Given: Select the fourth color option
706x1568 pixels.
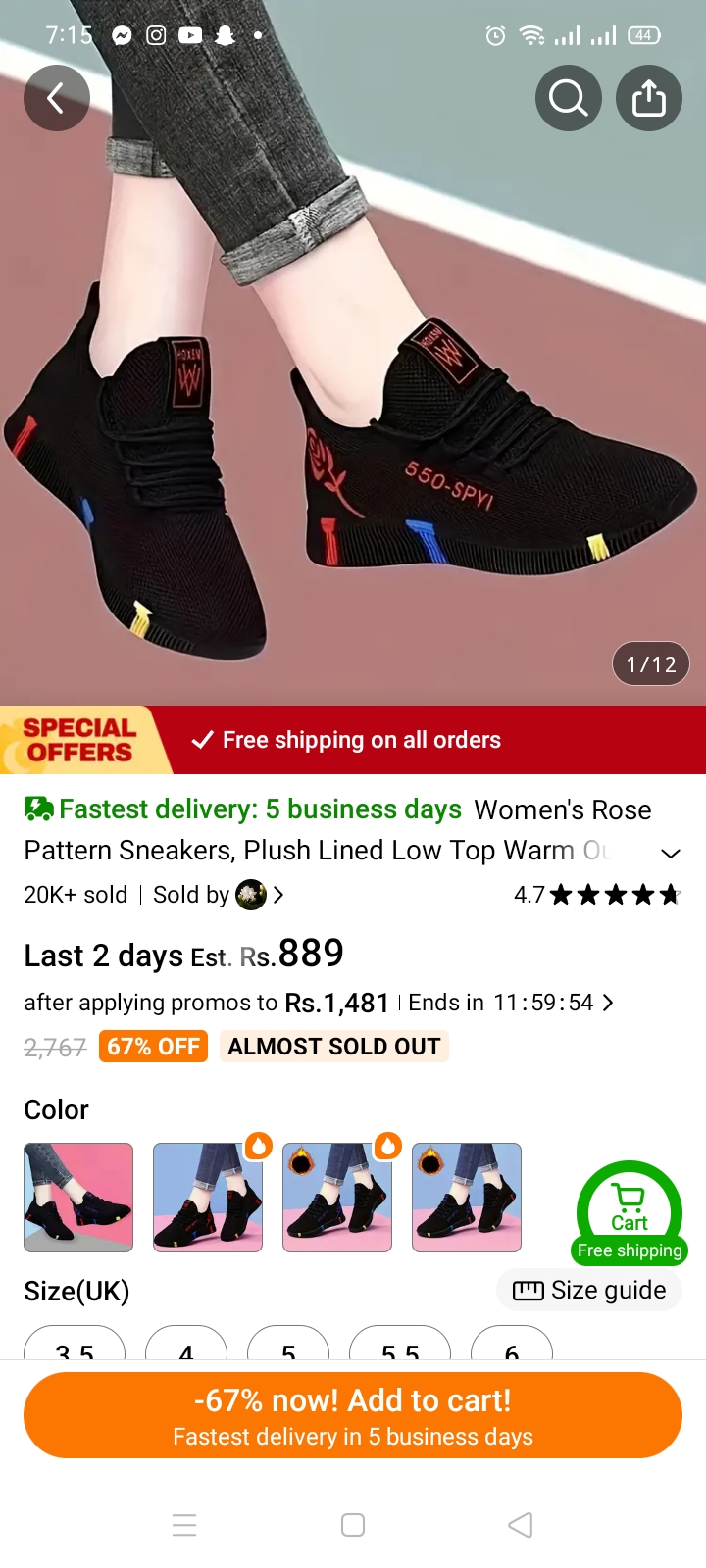Looking at the screenshot, I should point(467,1198).
